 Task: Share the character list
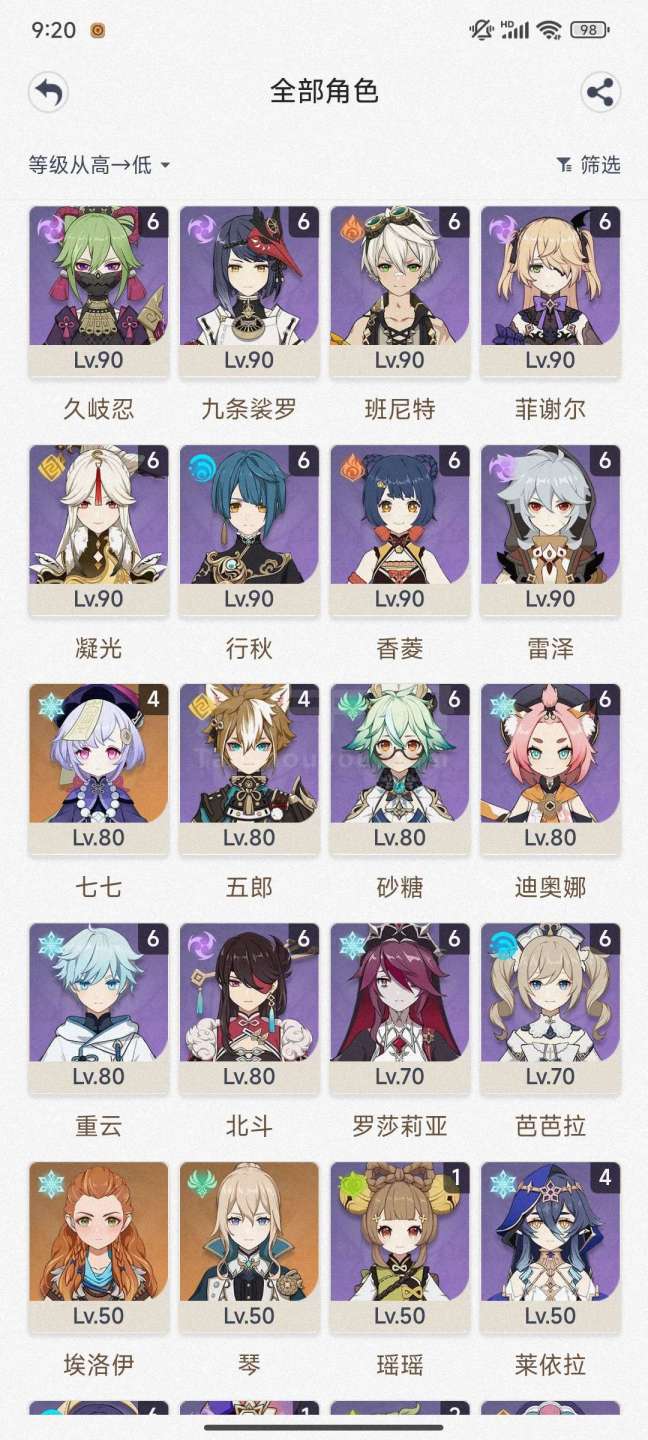coord(600,92)
